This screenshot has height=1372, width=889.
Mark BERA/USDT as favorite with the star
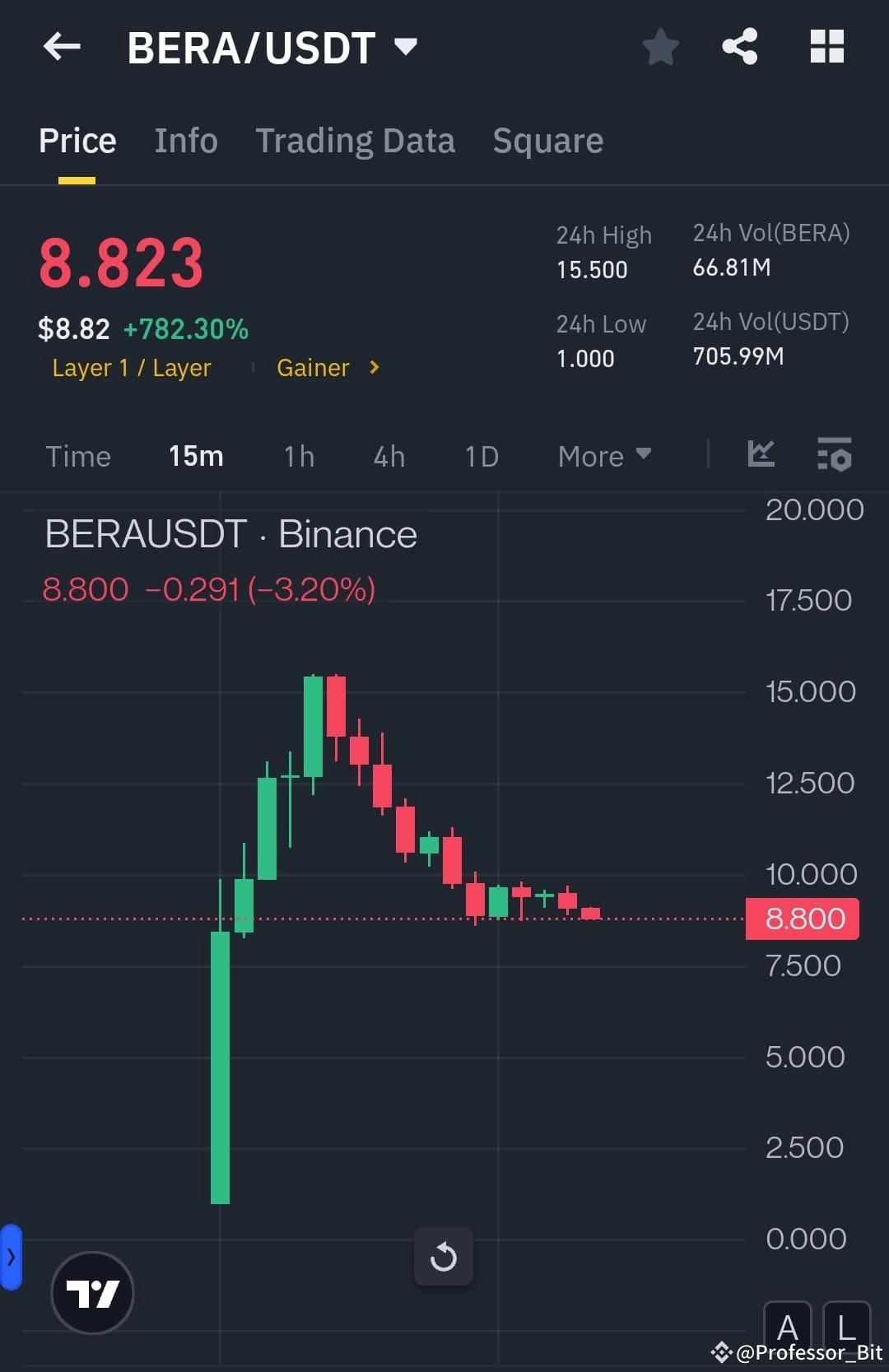pyautogui.click(x=660, y=47)
